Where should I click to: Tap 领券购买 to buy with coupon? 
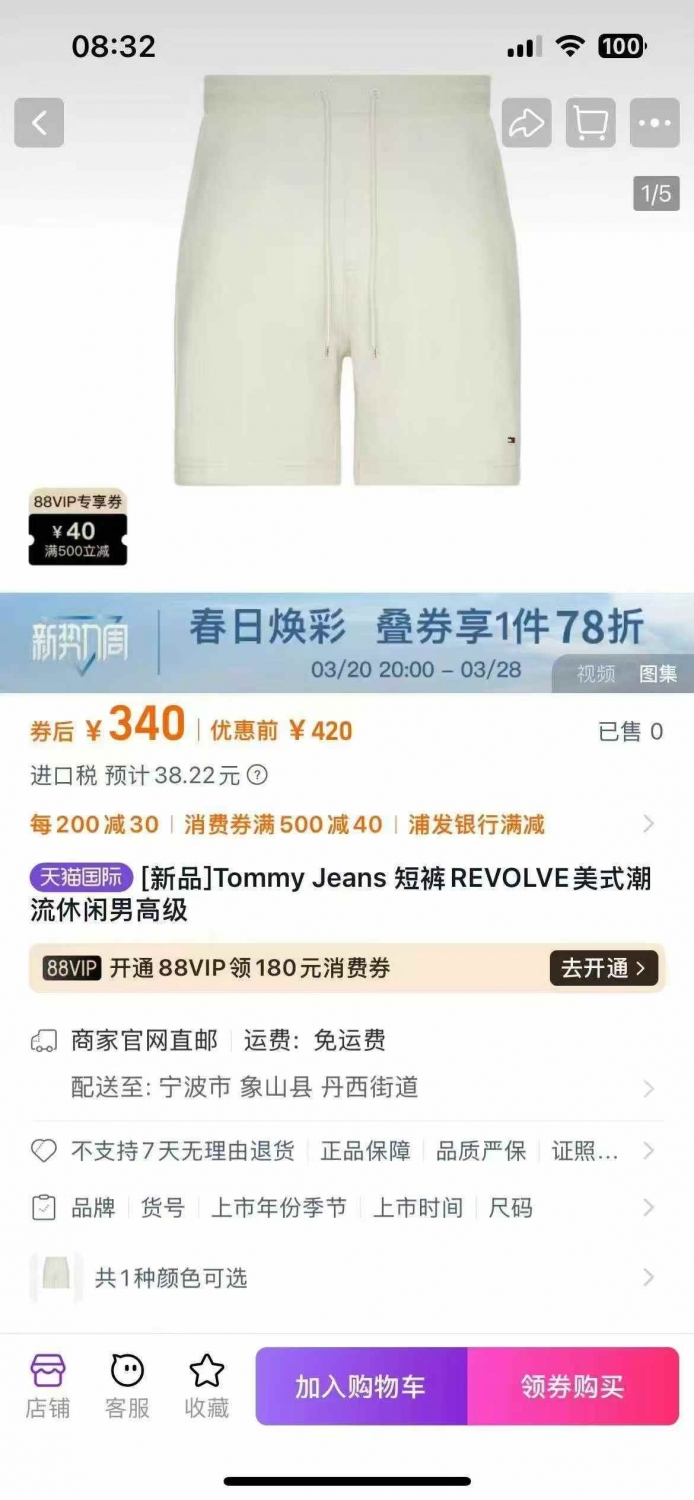coord(573,1386)
